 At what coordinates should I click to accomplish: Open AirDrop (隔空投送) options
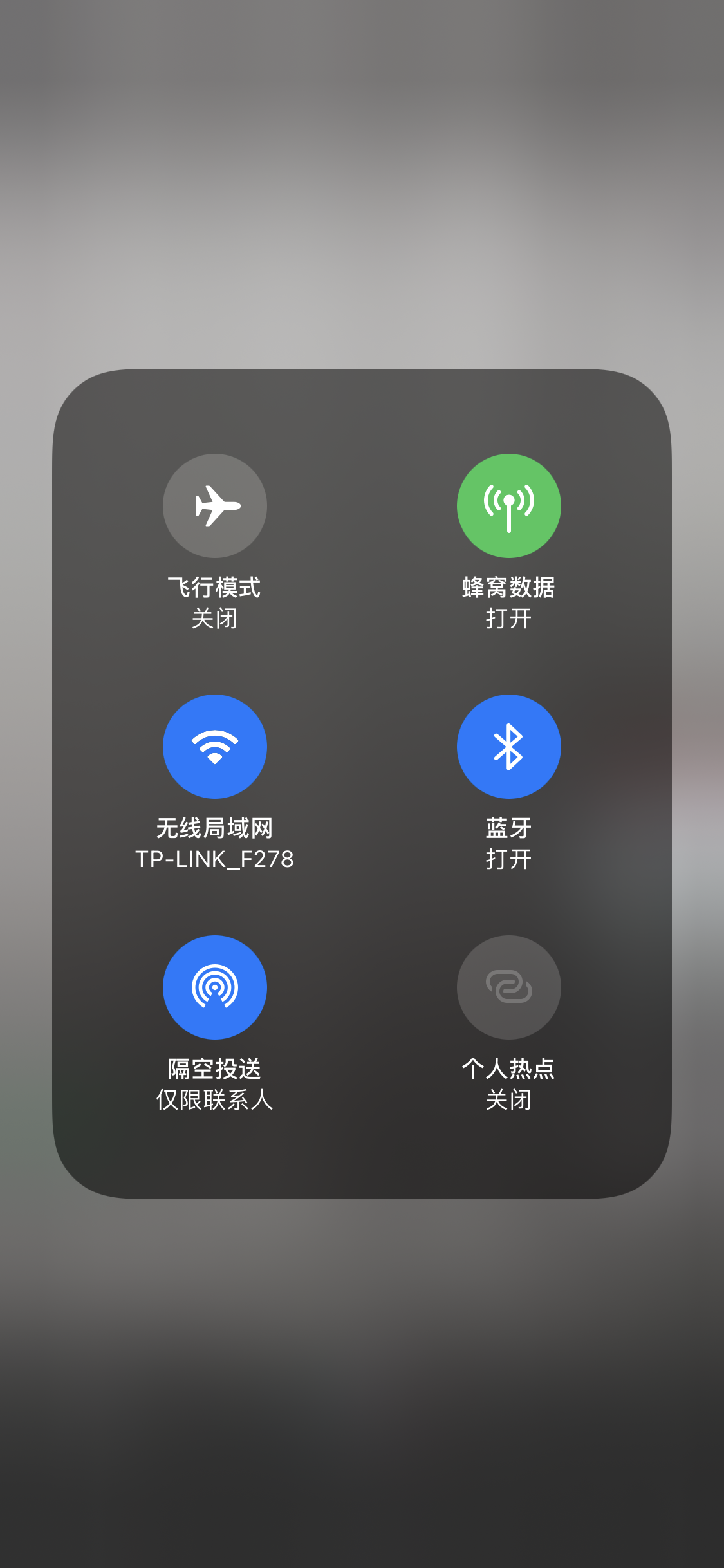coord(215,987)
